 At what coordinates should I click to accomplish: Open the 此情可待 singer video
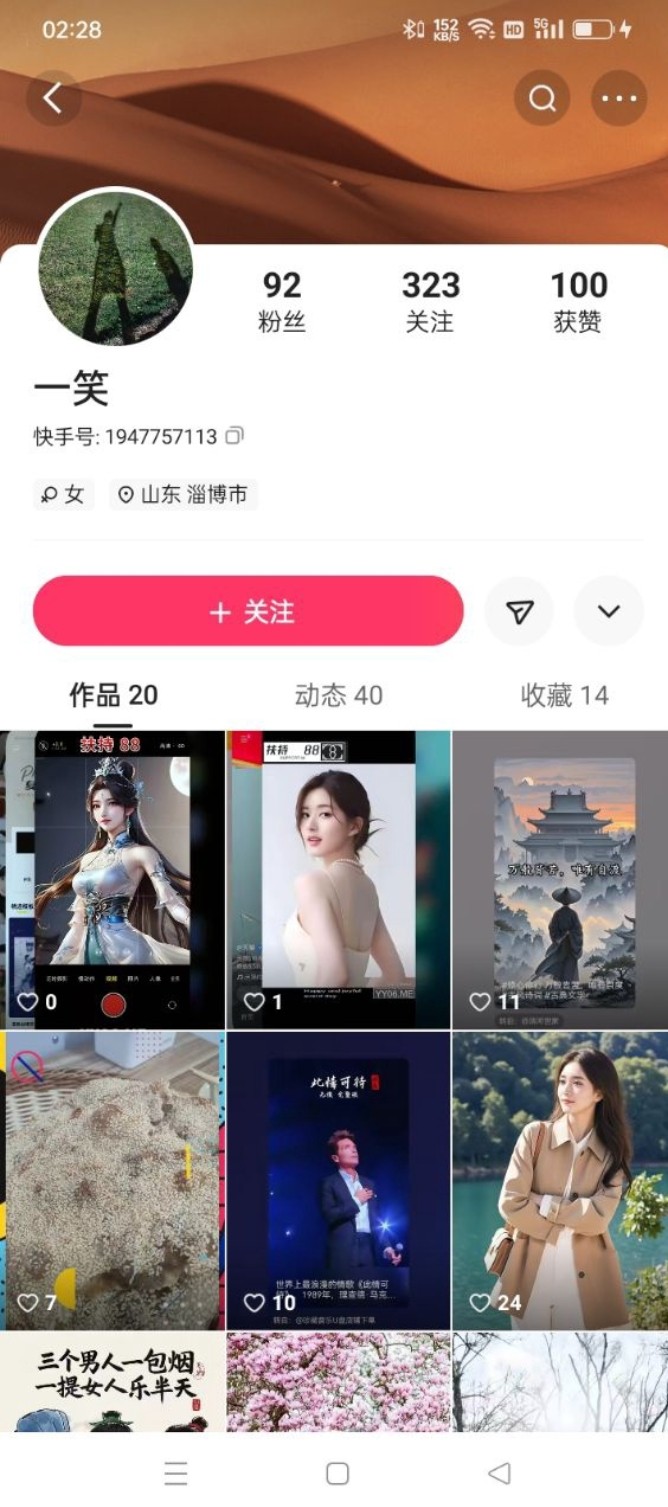[338, 1181]
